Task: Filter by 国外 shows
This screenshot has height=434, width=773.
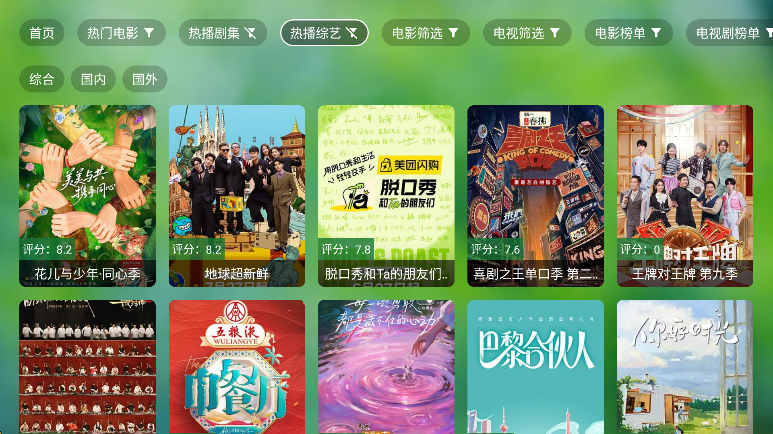Action: click(145, 79)
